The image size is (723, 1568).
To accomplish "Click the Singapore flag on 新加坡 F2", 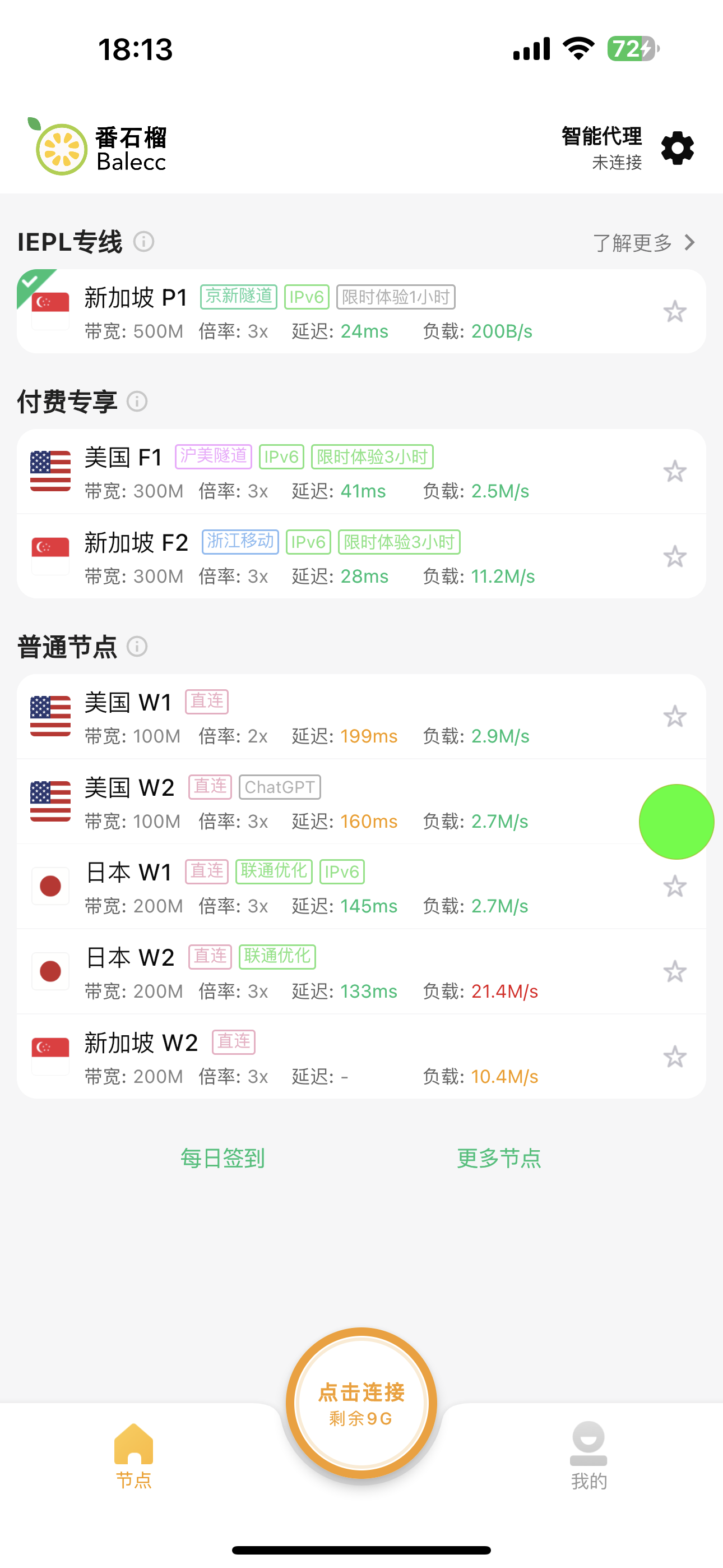I will click(x=50, y=555).
